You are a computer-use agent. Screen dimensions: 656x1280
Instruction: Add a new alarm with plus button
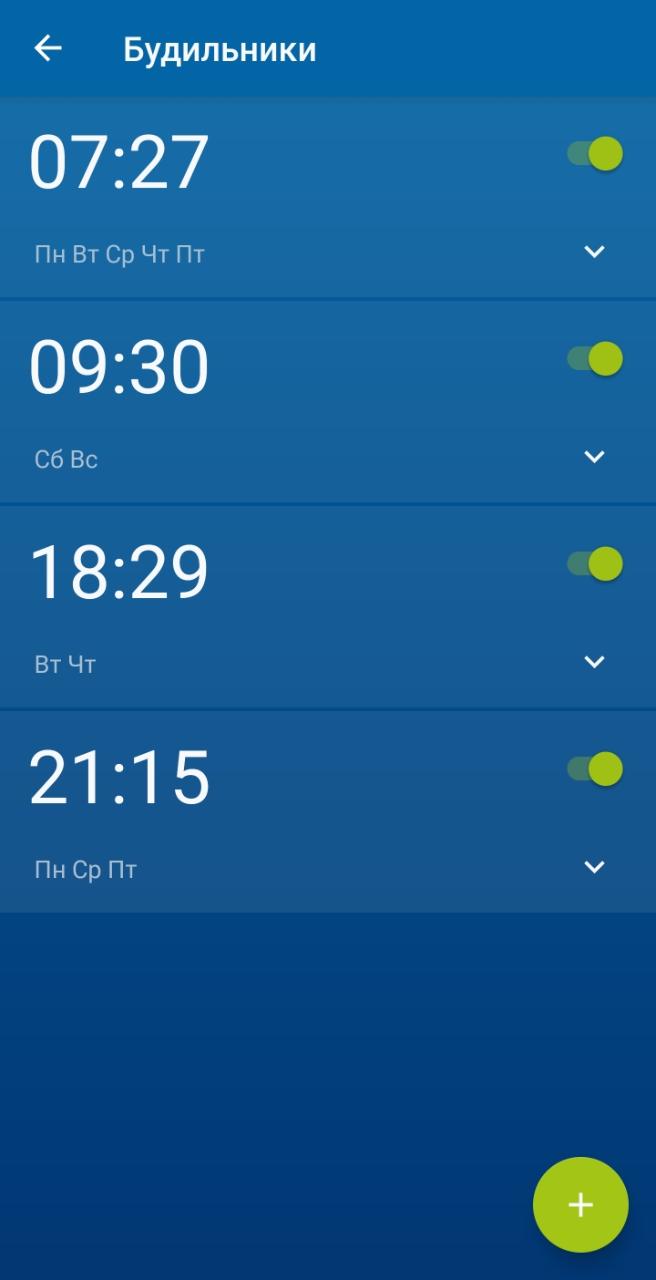580,1205
